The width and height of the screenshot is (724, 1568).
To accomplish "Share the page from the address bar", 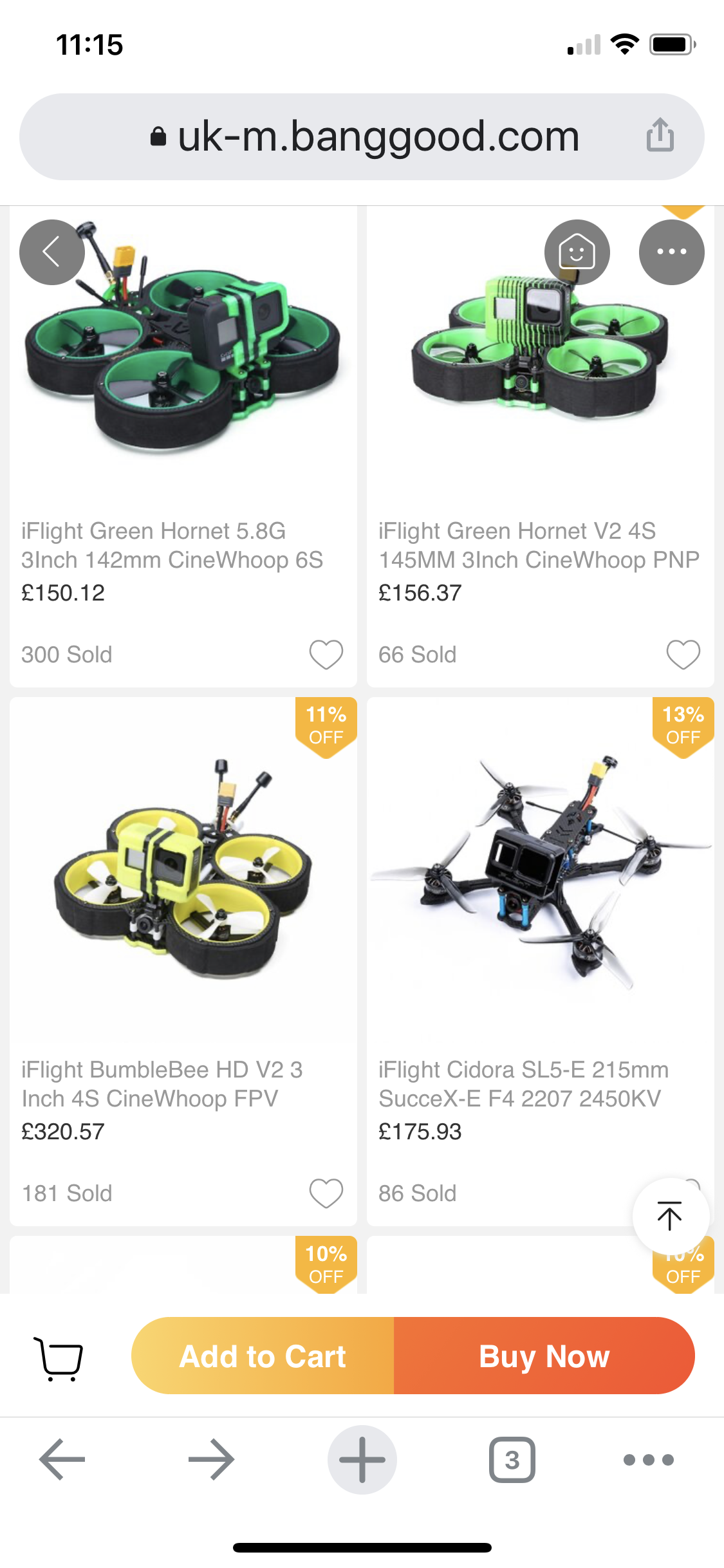I will [x=660, y=135].
